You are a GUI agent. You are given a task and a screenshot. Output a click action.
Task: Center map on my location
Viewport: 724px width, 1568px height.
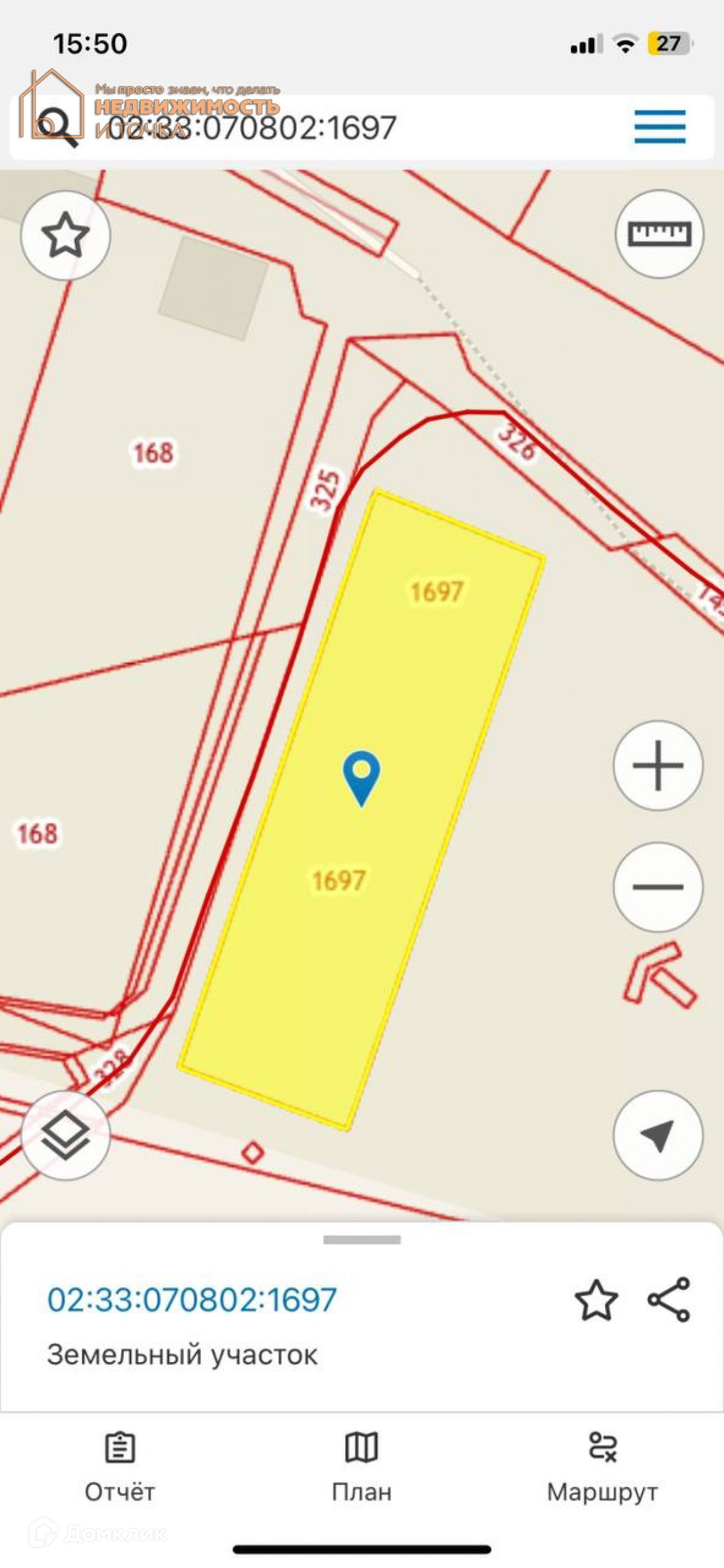tap(658, 1135)
